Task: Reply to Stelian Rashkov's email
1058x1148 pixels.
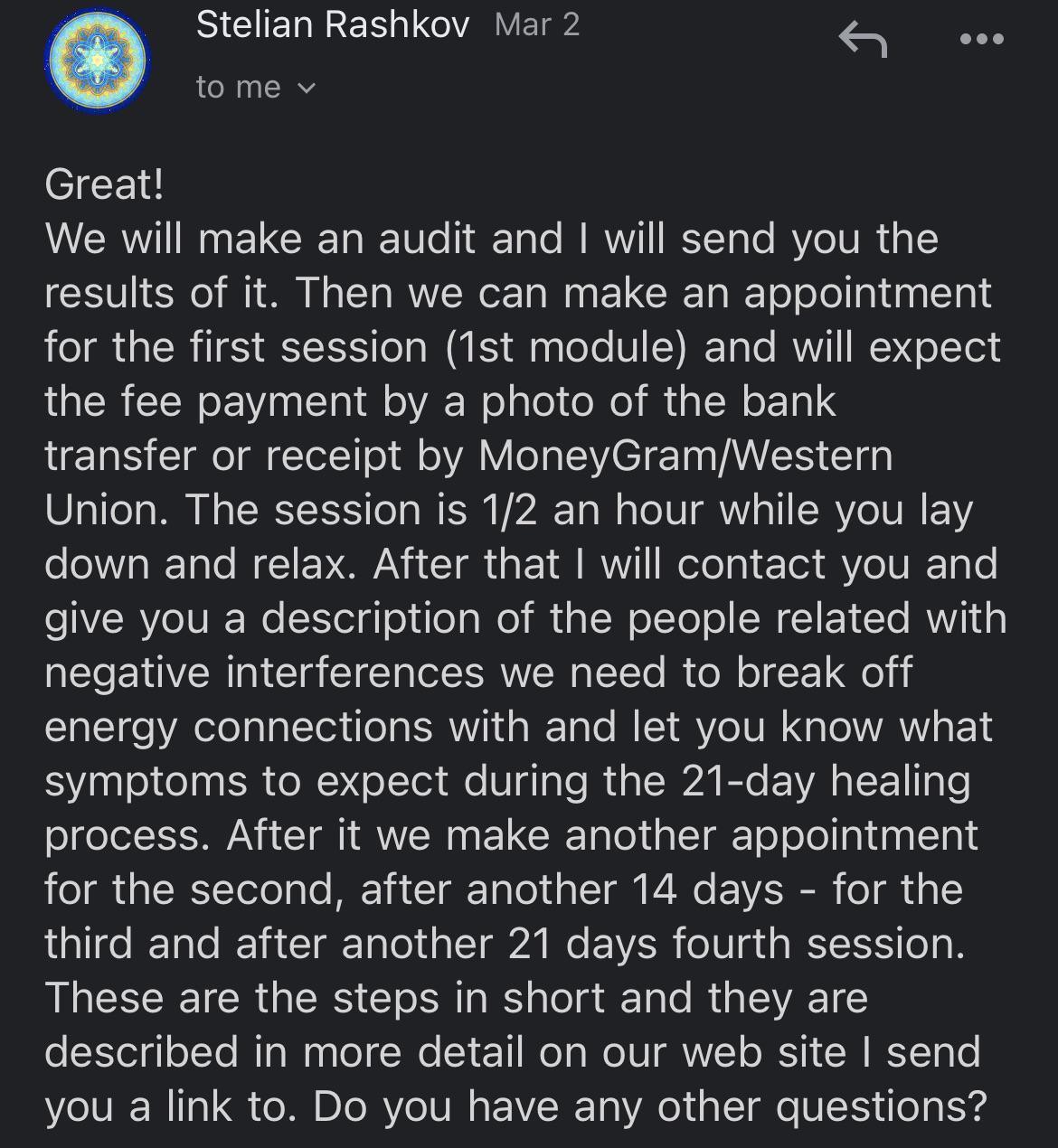Action: click(x=863, y=40)
